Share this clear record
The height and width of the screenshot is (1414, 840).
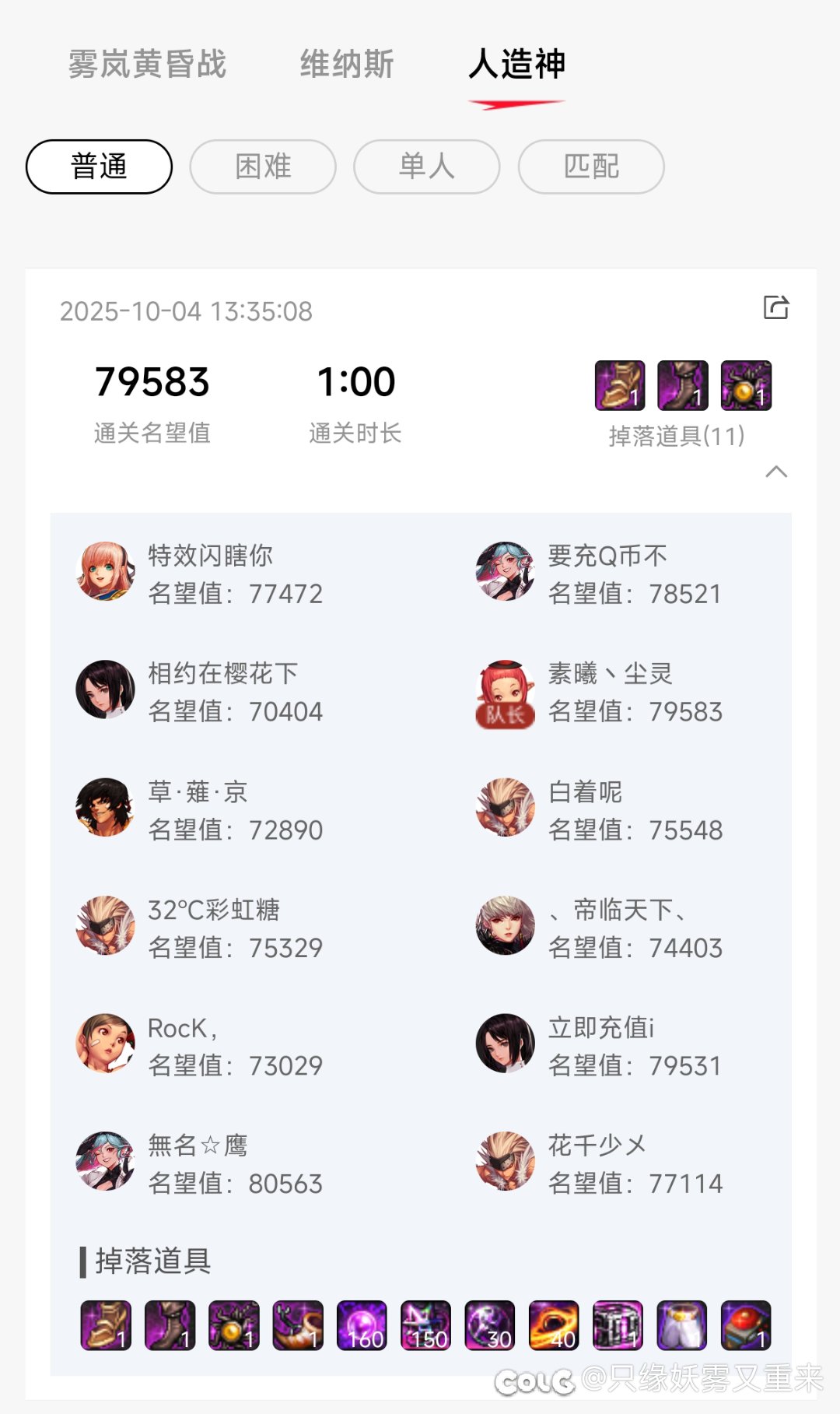point(775,307)
